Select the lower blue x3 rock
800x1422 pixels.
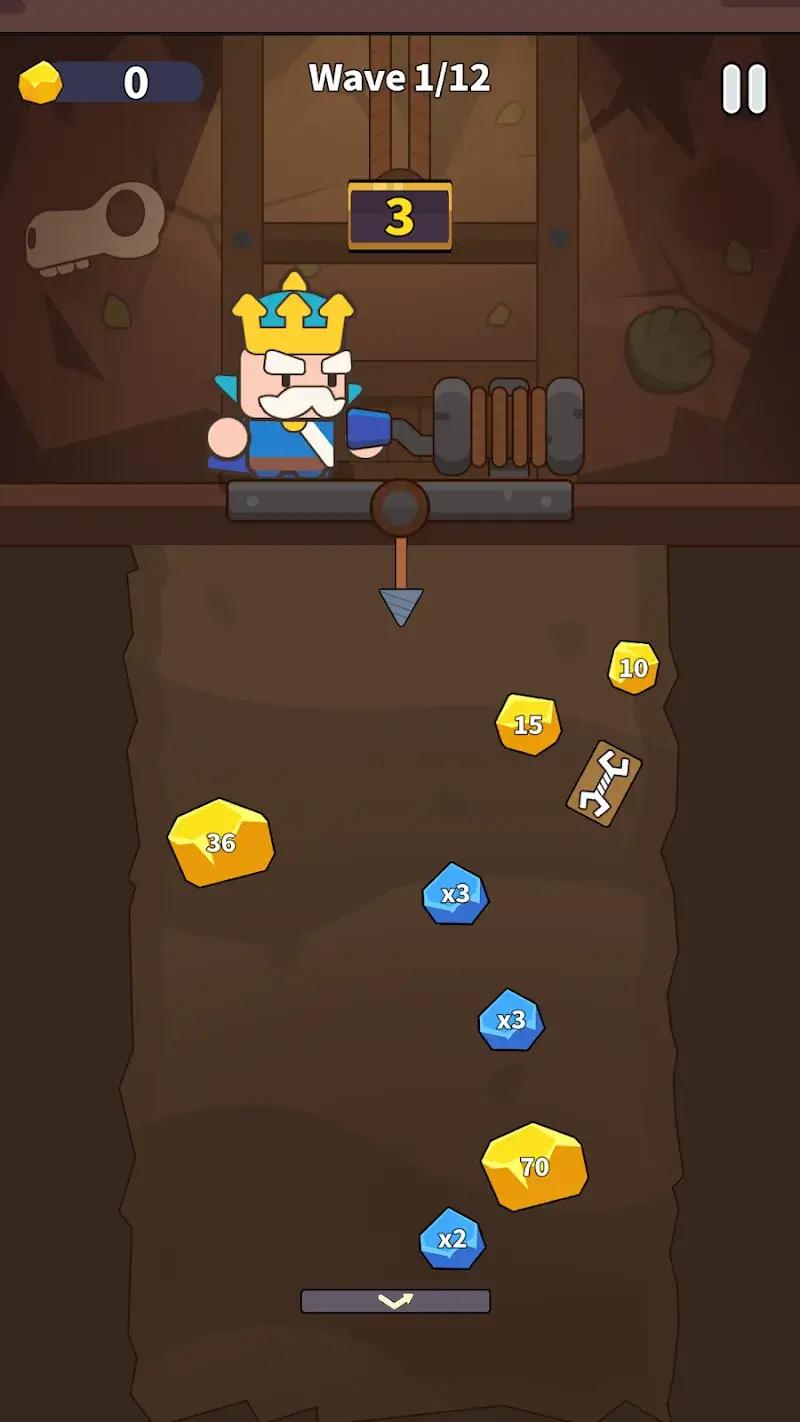click(511, 1022)
